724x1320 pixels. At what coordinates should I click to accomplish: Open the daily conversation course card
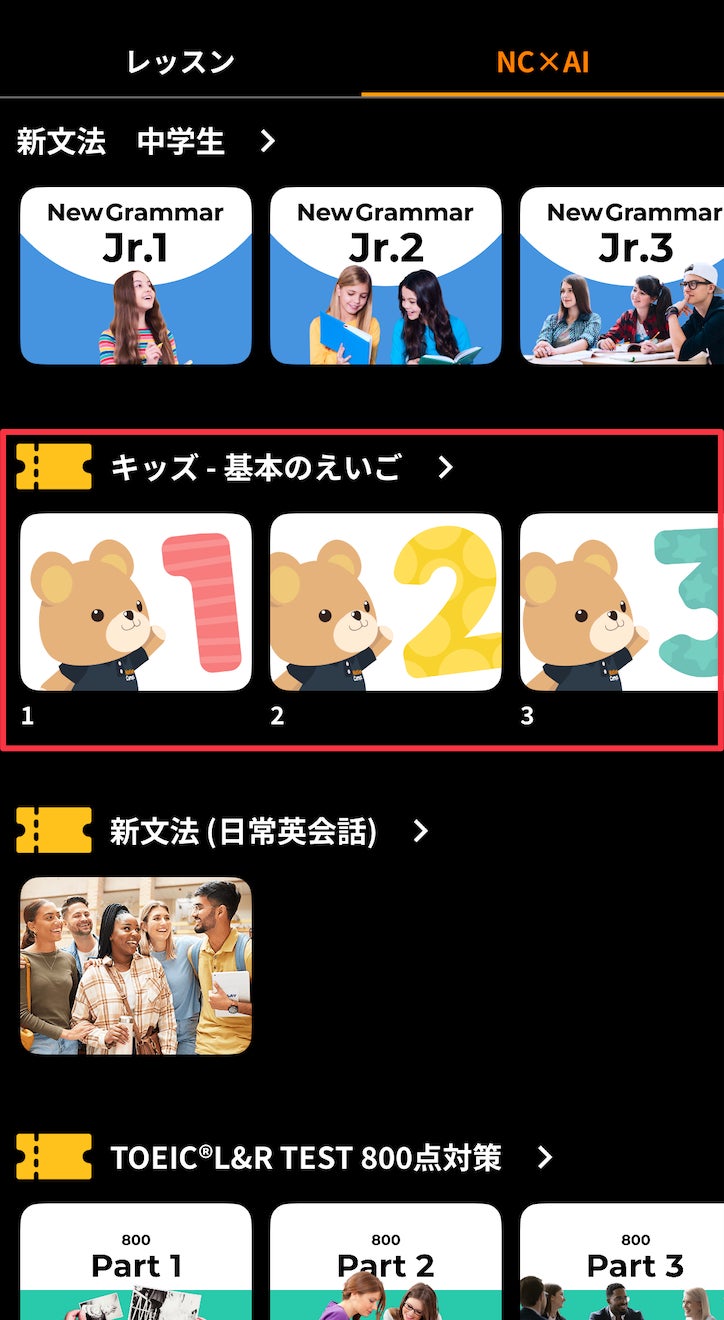(136, 966)
